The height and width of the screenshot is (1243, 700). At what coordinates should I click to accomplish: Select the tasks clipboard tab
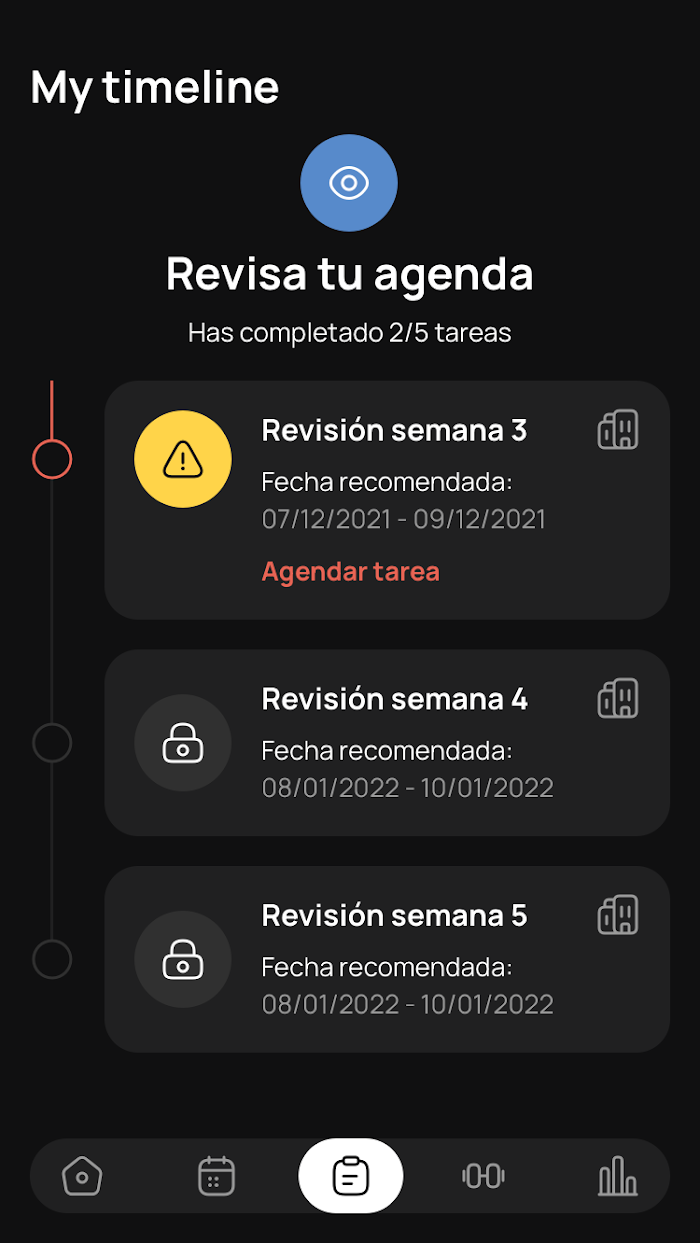point(350,1176)
